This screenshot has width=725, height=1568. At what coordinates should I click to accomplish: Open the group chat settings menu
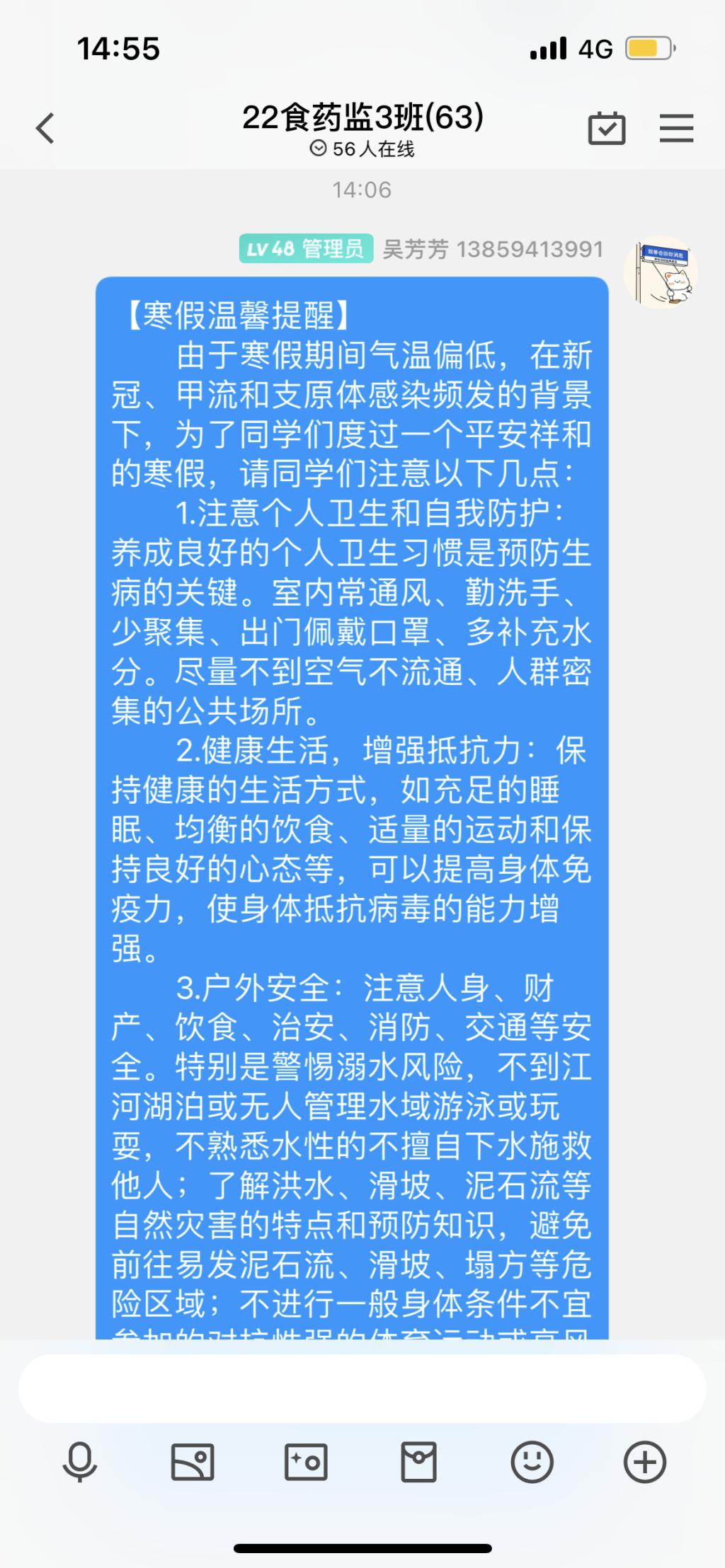pos(676,129)
